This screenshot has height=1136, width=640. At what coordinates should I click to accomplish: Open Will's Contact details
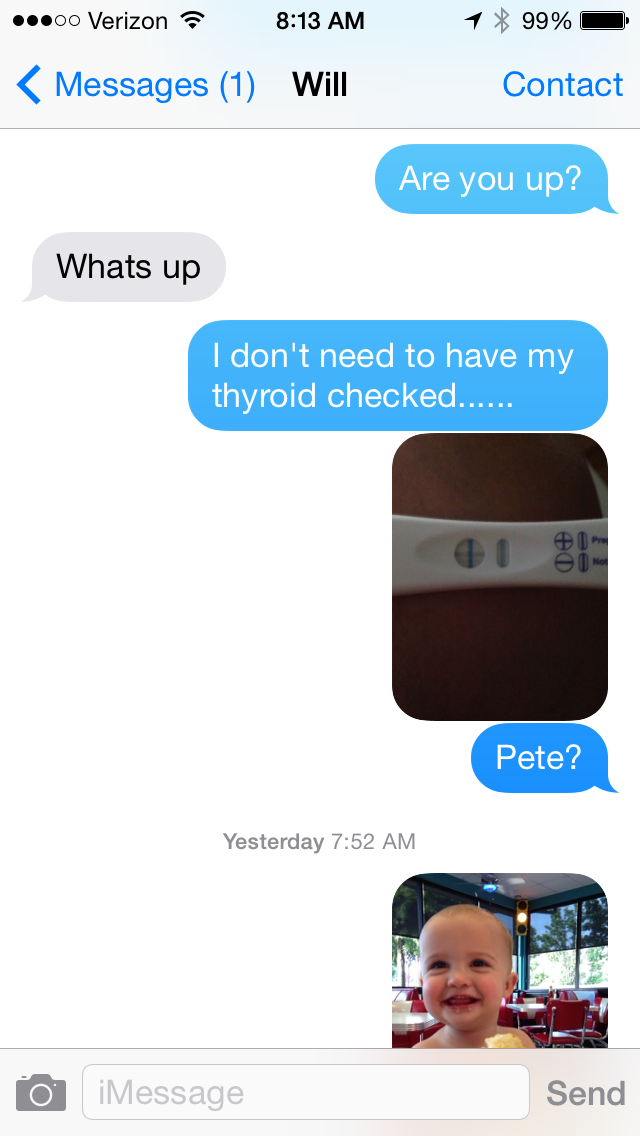[562, 86]
